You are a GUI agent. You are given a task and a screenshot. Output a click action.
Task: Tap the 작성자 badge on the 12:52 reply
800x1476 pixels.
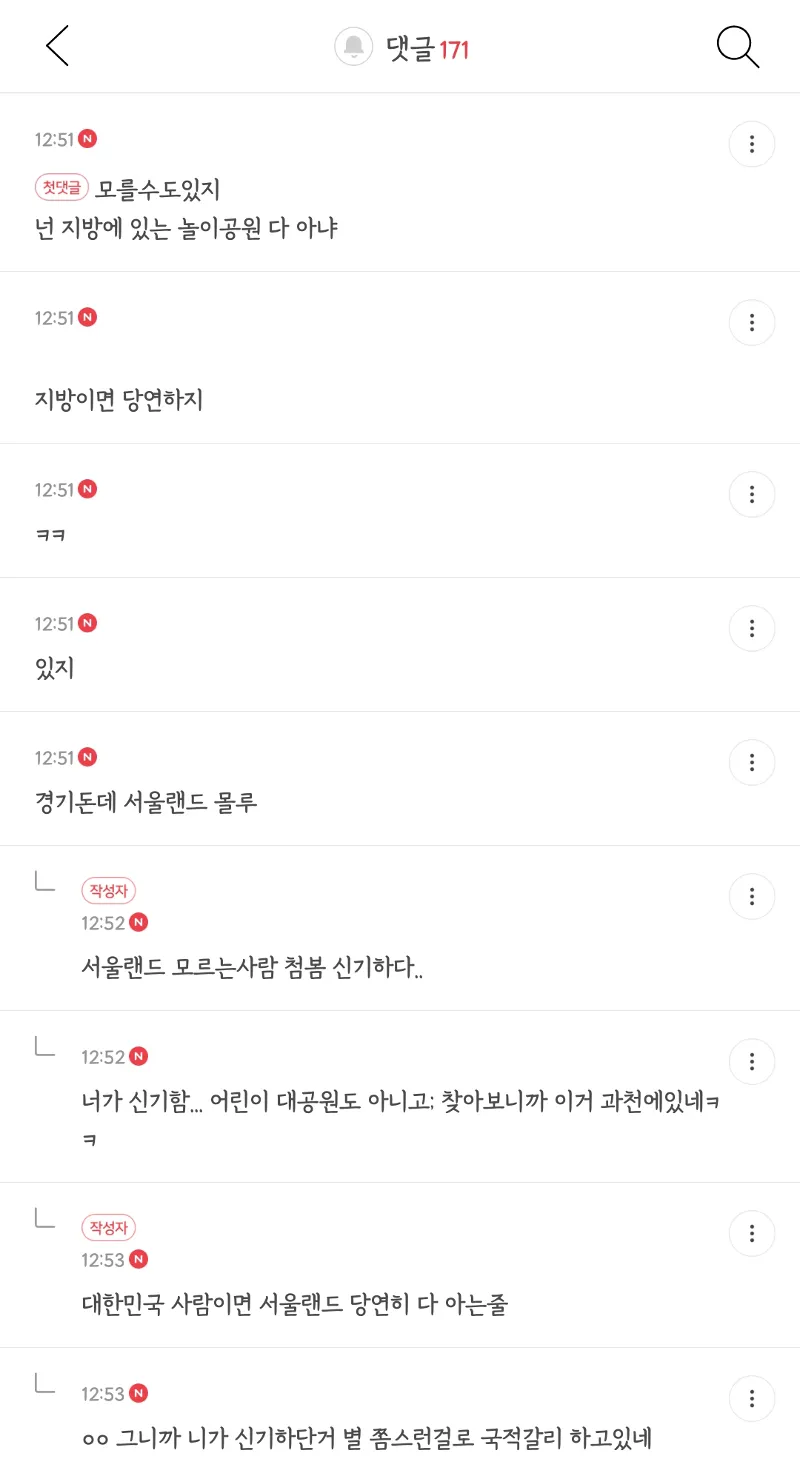[x=109, y=890]
